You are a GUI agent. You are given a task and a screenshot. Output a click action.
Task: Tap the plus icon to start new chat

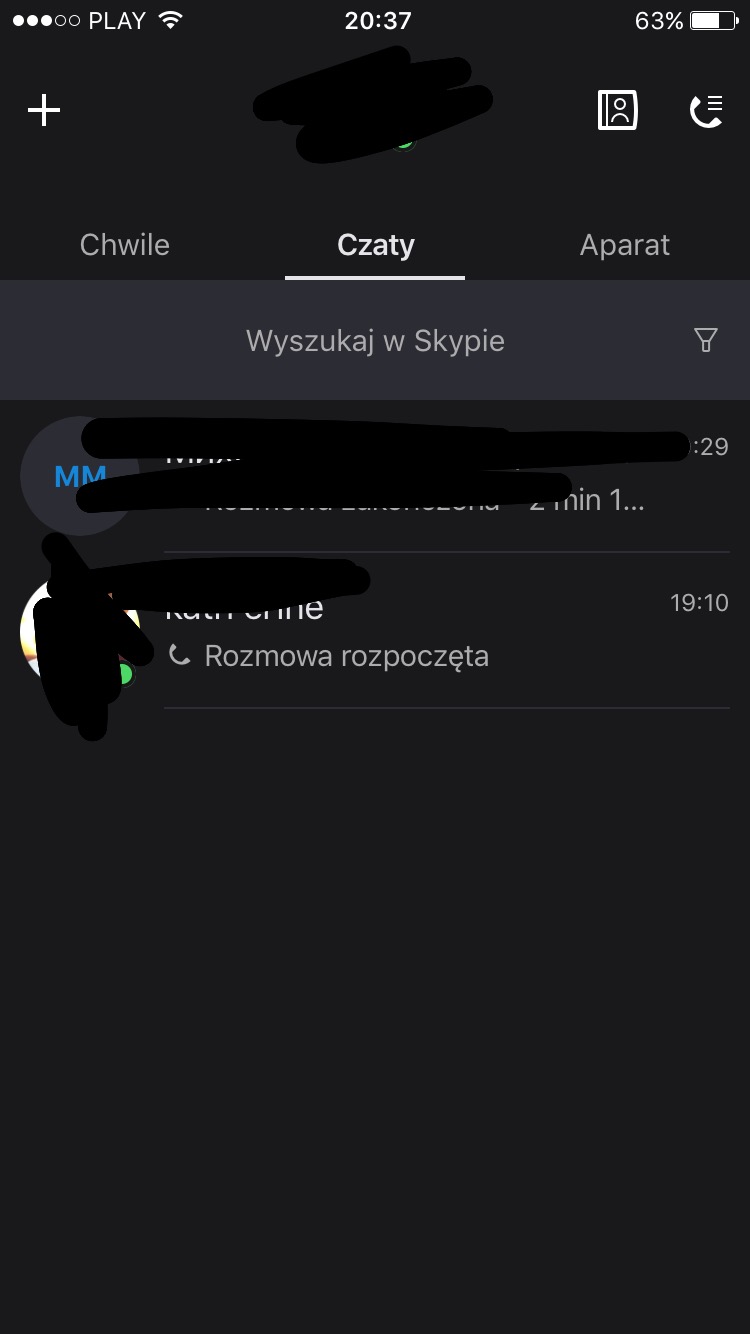point(44,110)
